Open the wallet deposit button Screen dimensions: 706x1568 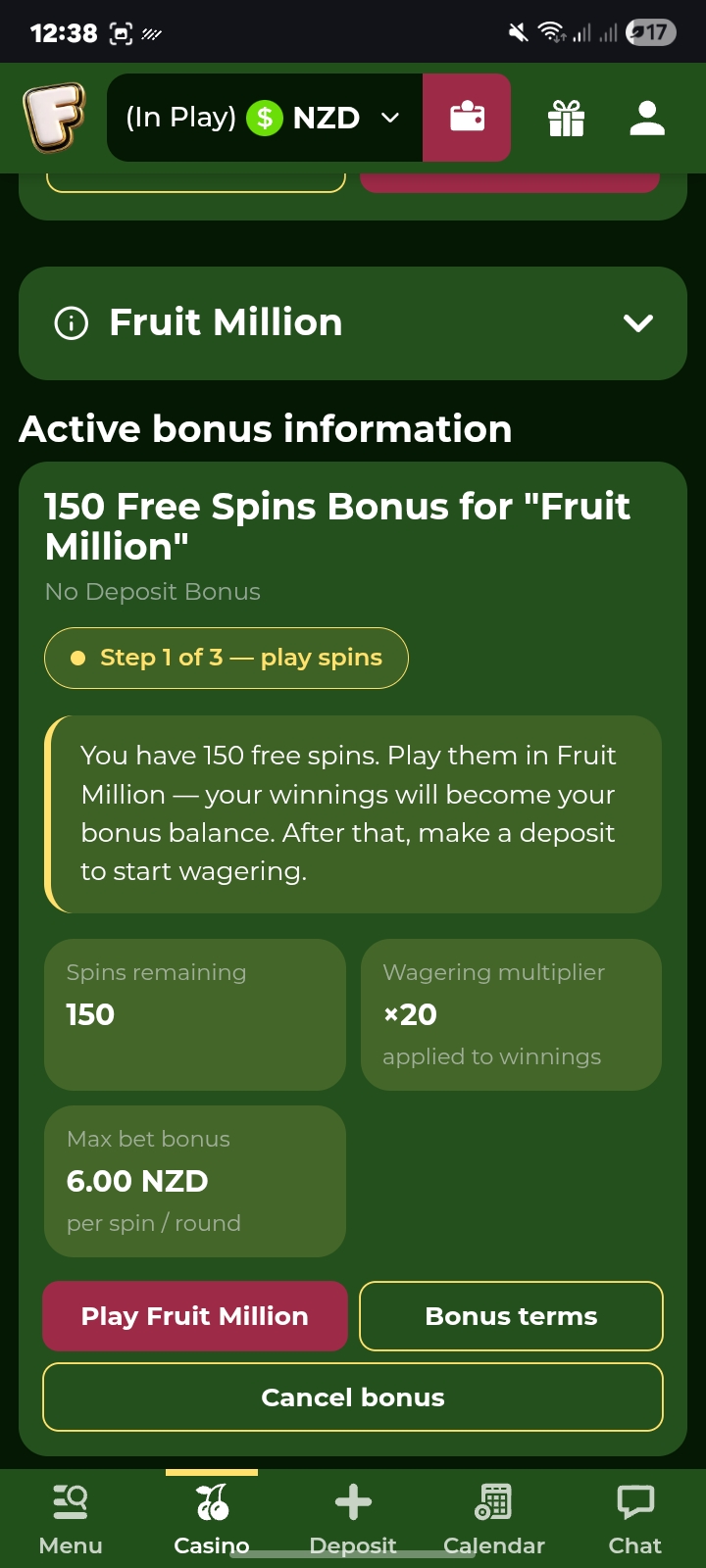tap(467, 118)
